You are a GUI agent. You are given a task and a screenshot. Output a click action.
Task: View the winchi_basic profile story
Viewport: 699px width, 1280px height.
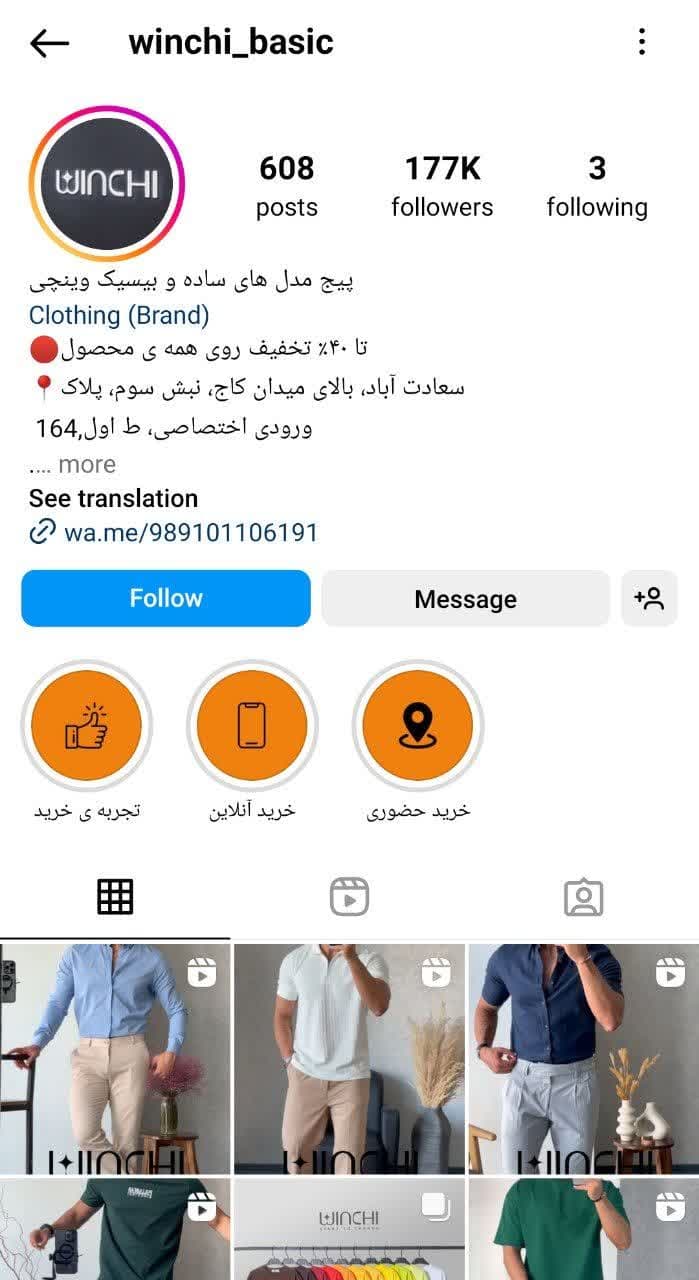pyautogui.click(x=107, y=184)
